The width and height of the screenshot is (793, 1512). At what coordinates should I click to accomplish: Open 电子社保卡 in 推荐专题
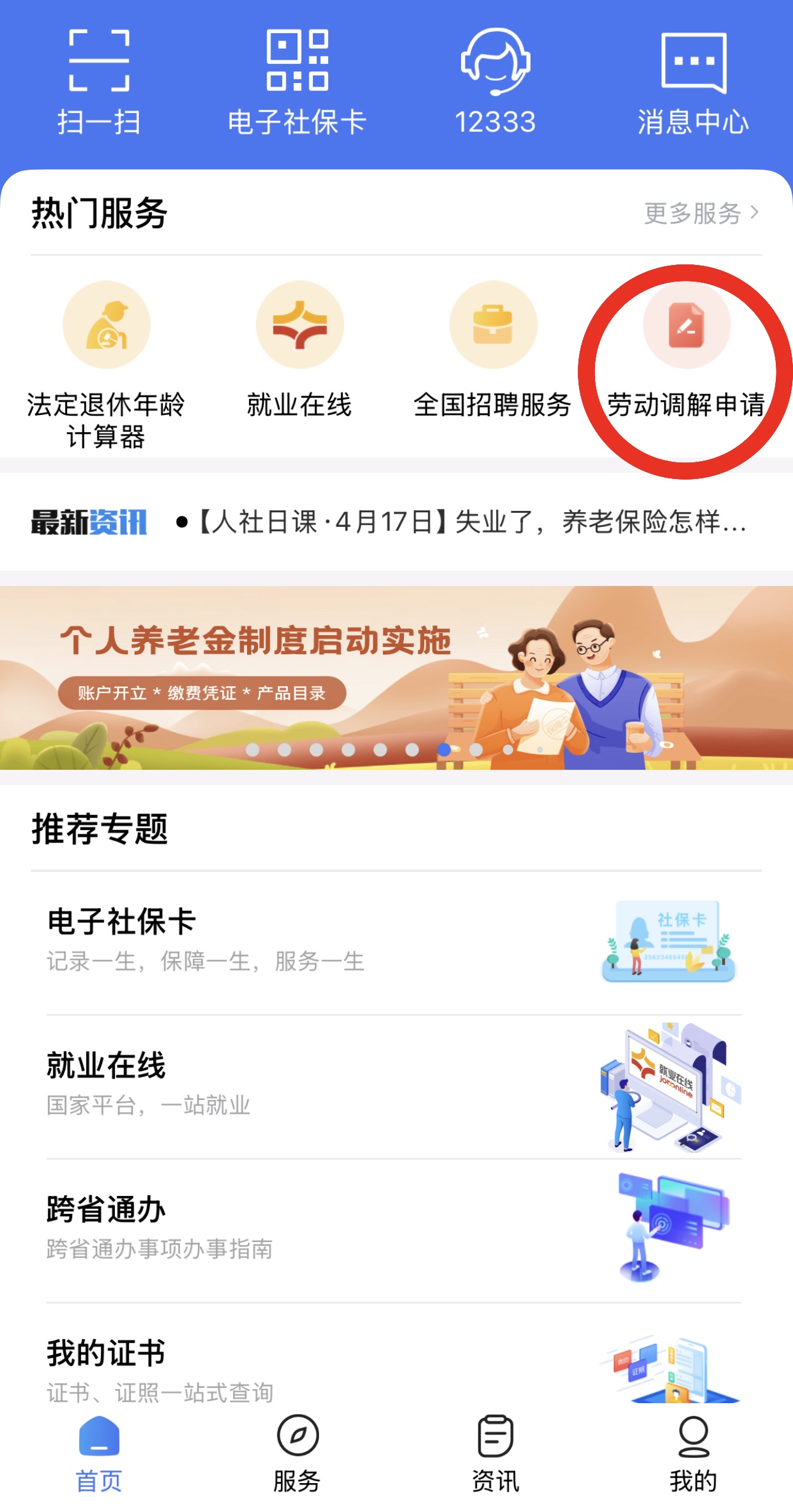(393, 941)
